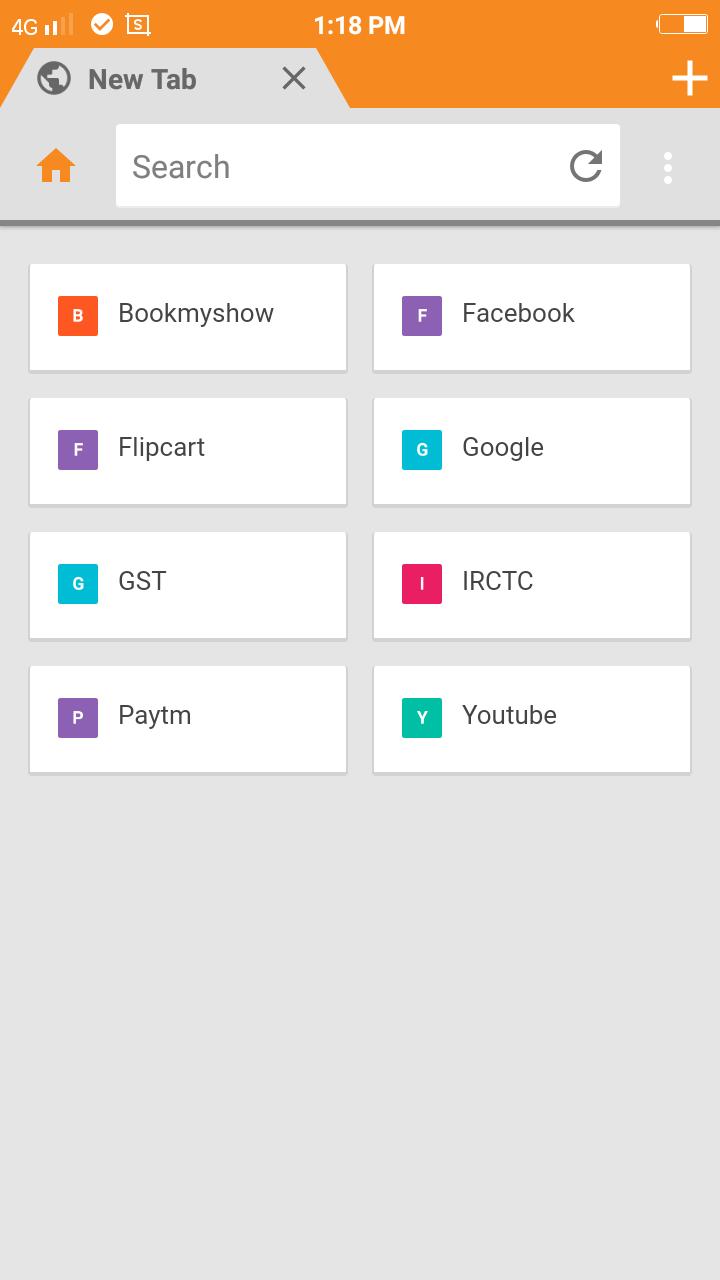Go to the browser home page
The height and width of the screenshot is (1280, 720).
click(x=56, y=166)
